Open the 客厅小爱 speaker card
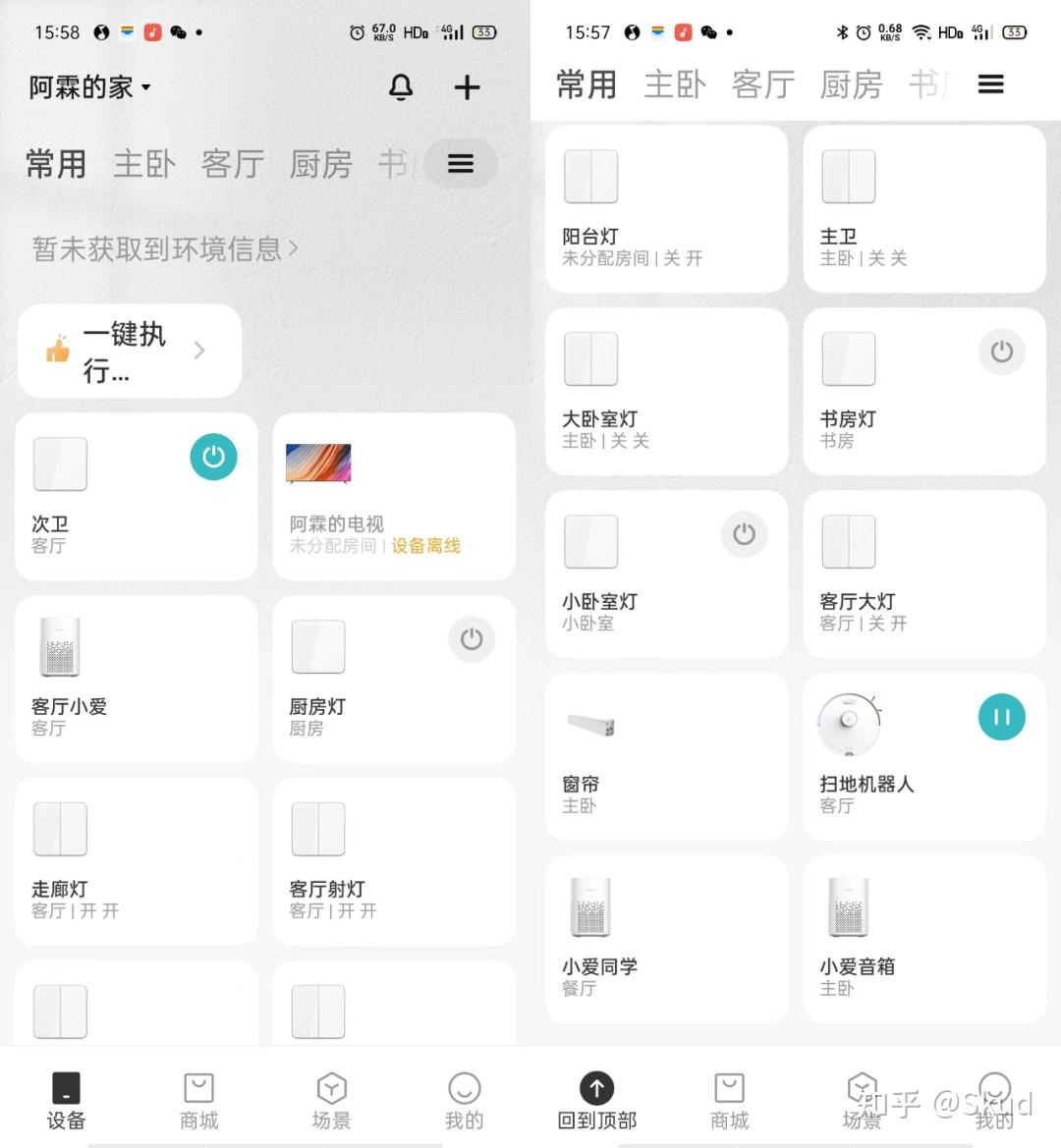The height and width of the screenshot is (1148, 1061). [x=136, y=679]
